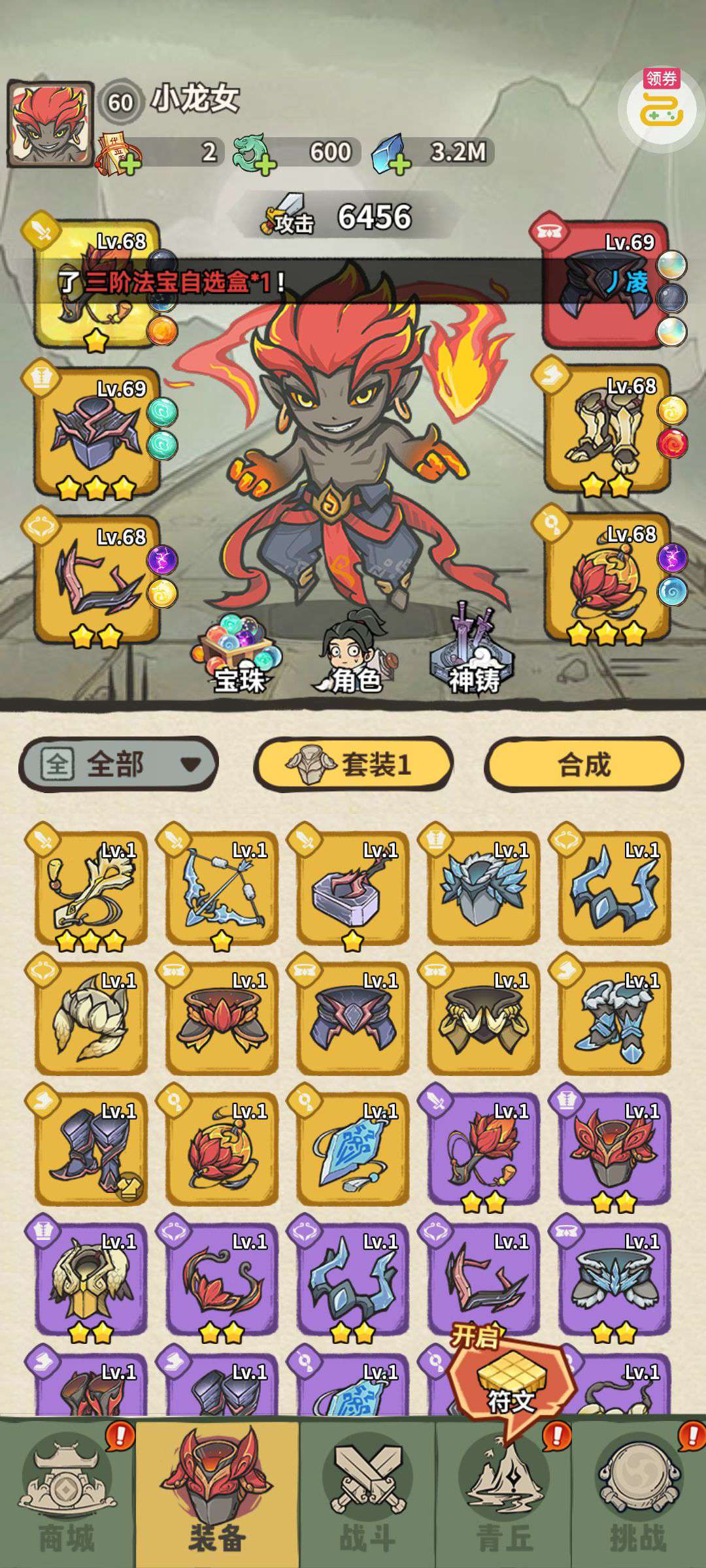
Task: Open the 挑战 challenge tab
Action: [x=639, y=1496]
